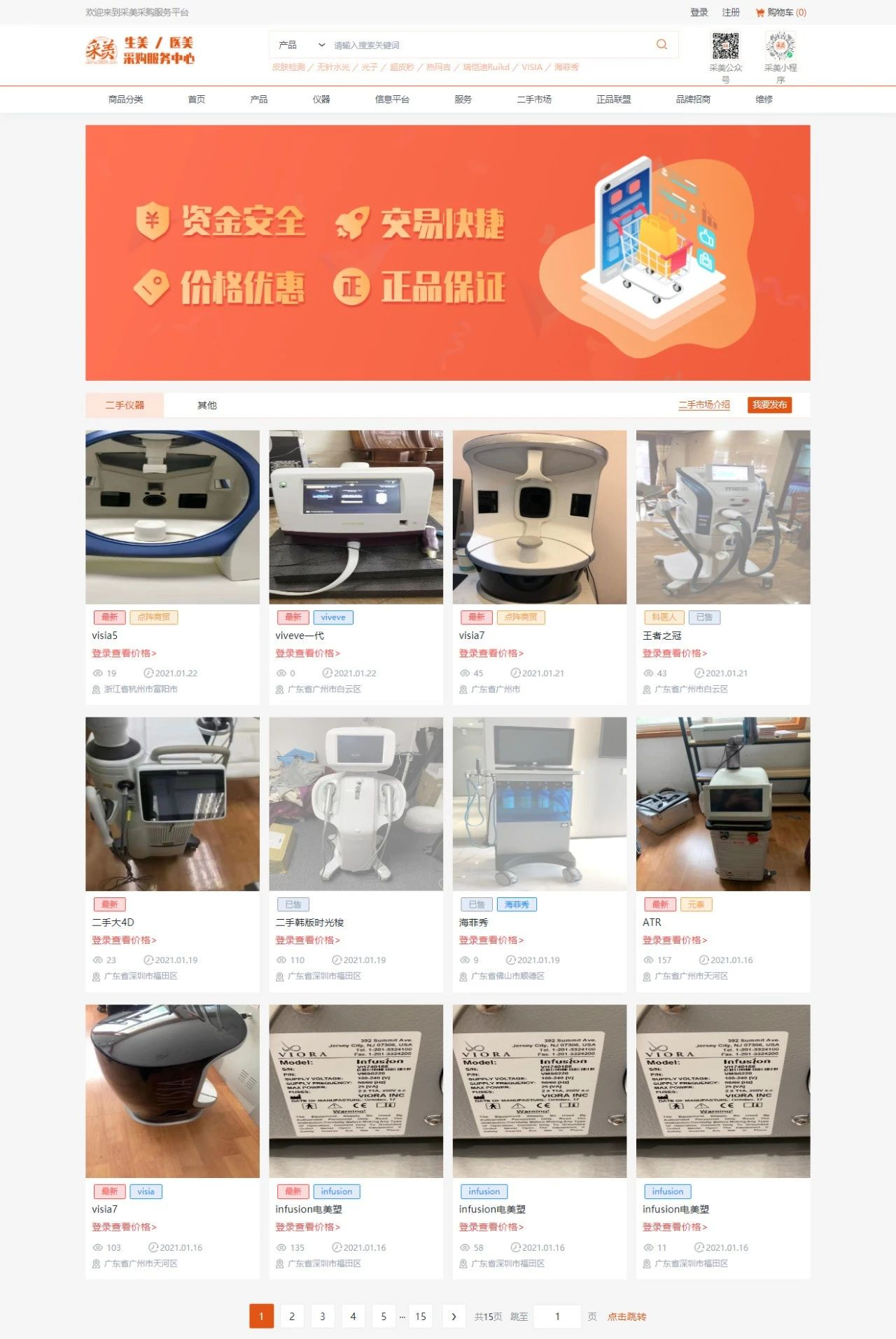This screenshot has height=1339, width=896.
Task: Open 品牌招商 in the navigation bar
Action: [693, 99]
